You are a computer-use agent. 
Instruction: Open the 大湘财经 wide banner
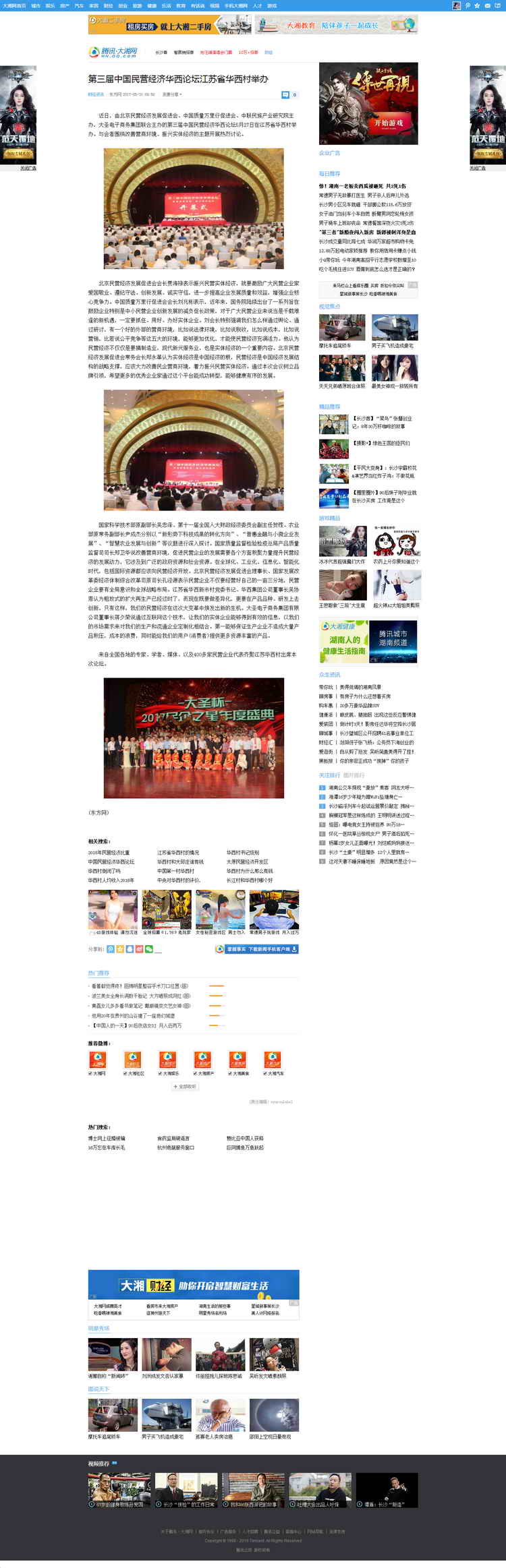click(x=194, y=1286)
